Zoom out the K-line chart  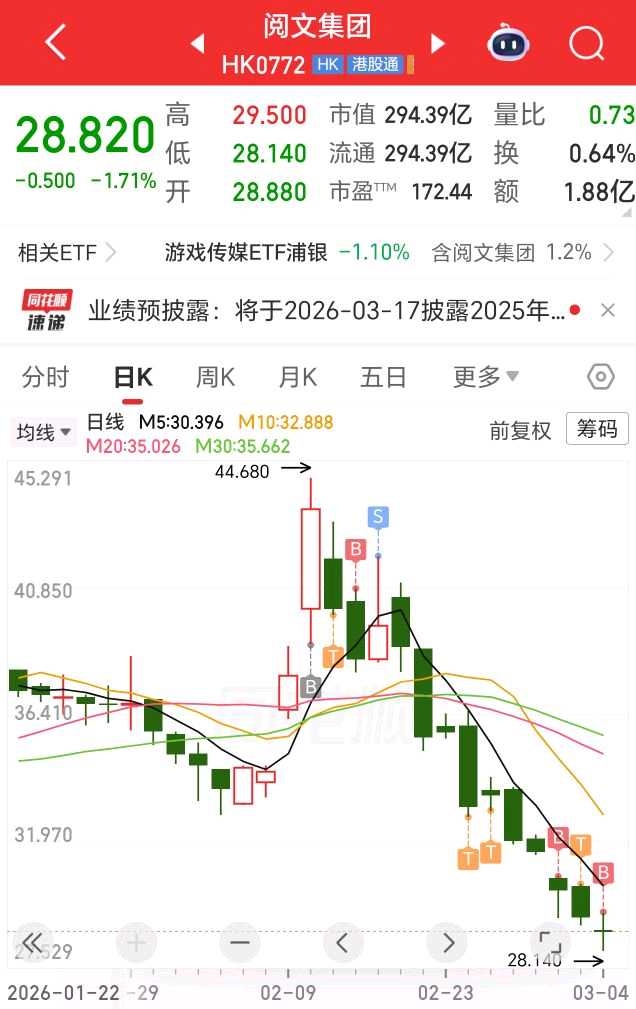click(x=239, y=942)
